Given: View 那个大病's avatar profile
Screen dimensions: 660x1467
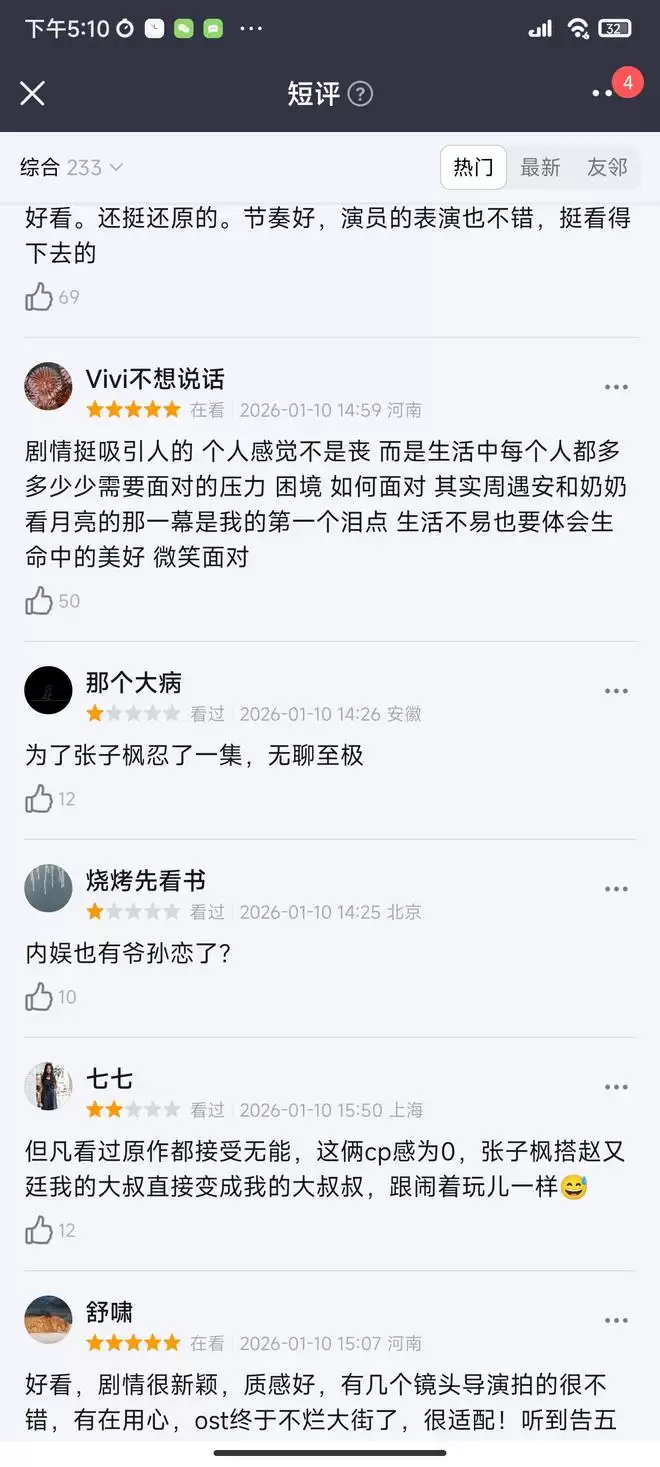Looking at the screenshot, I should pos(48,690).
